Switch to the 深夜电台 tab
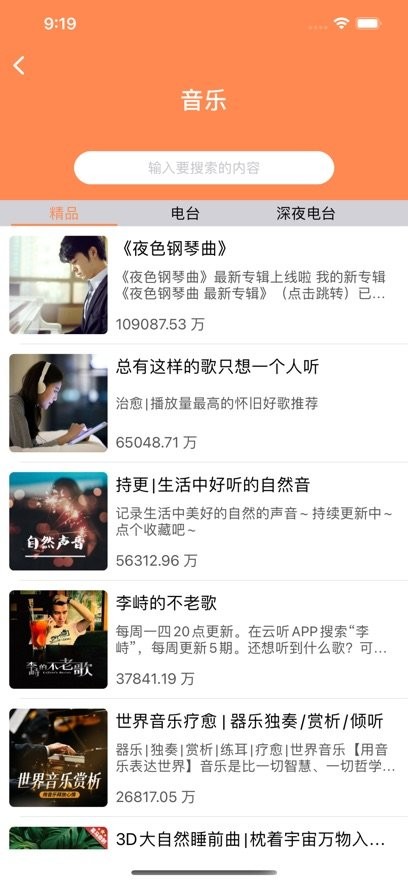The width and height of the screenshot is (408, 883). coord(306,213)
